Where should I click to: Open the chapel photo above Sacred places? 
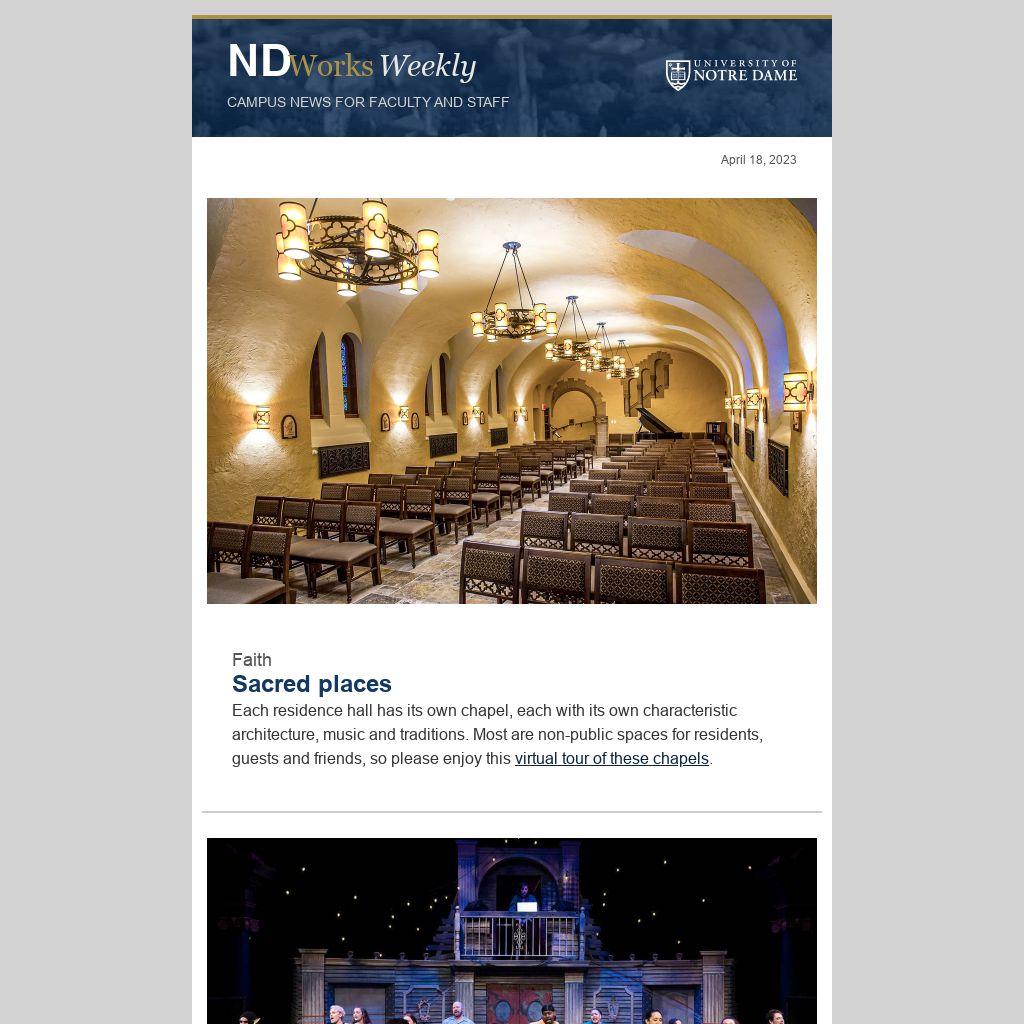tap(511, 400)
